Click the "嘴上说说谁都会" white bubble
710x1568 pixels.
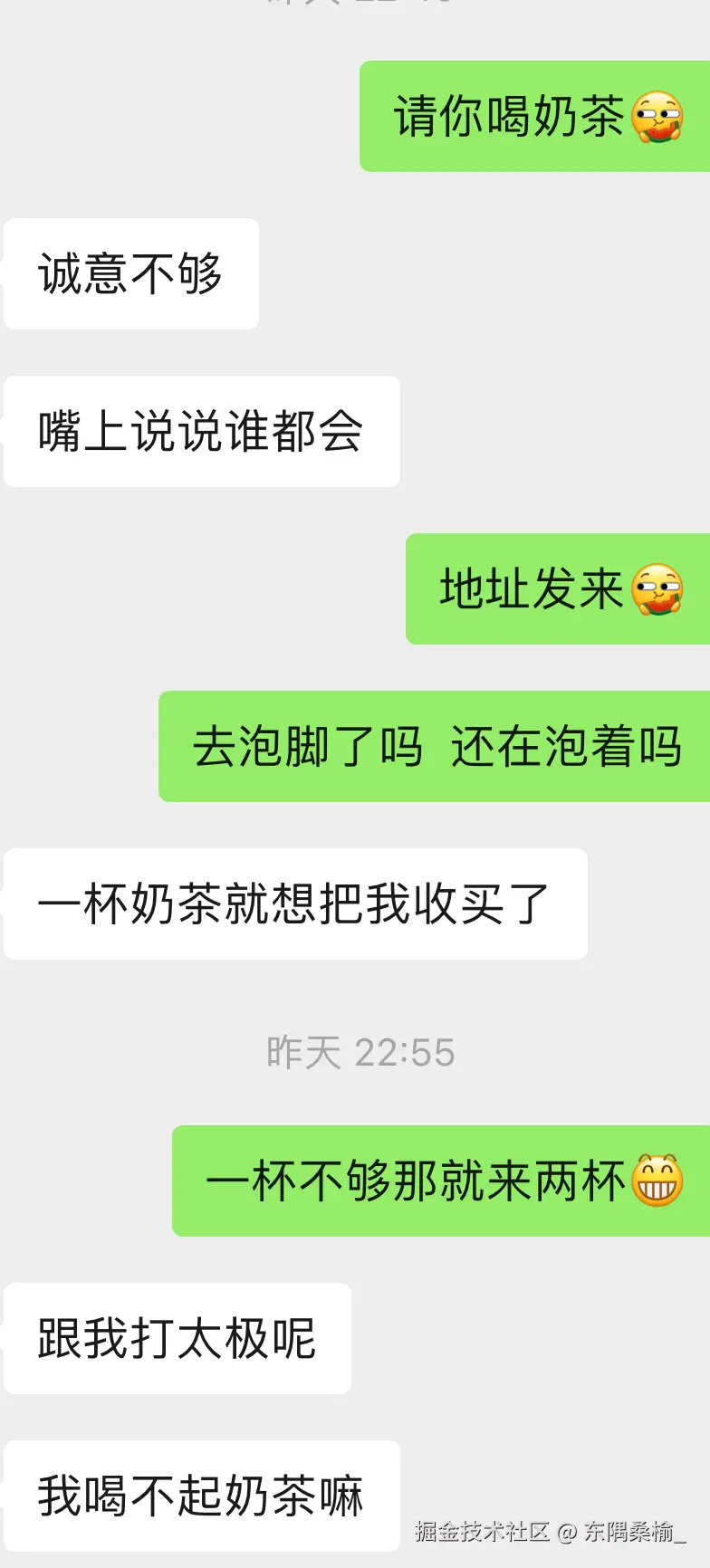coord(201,432)
